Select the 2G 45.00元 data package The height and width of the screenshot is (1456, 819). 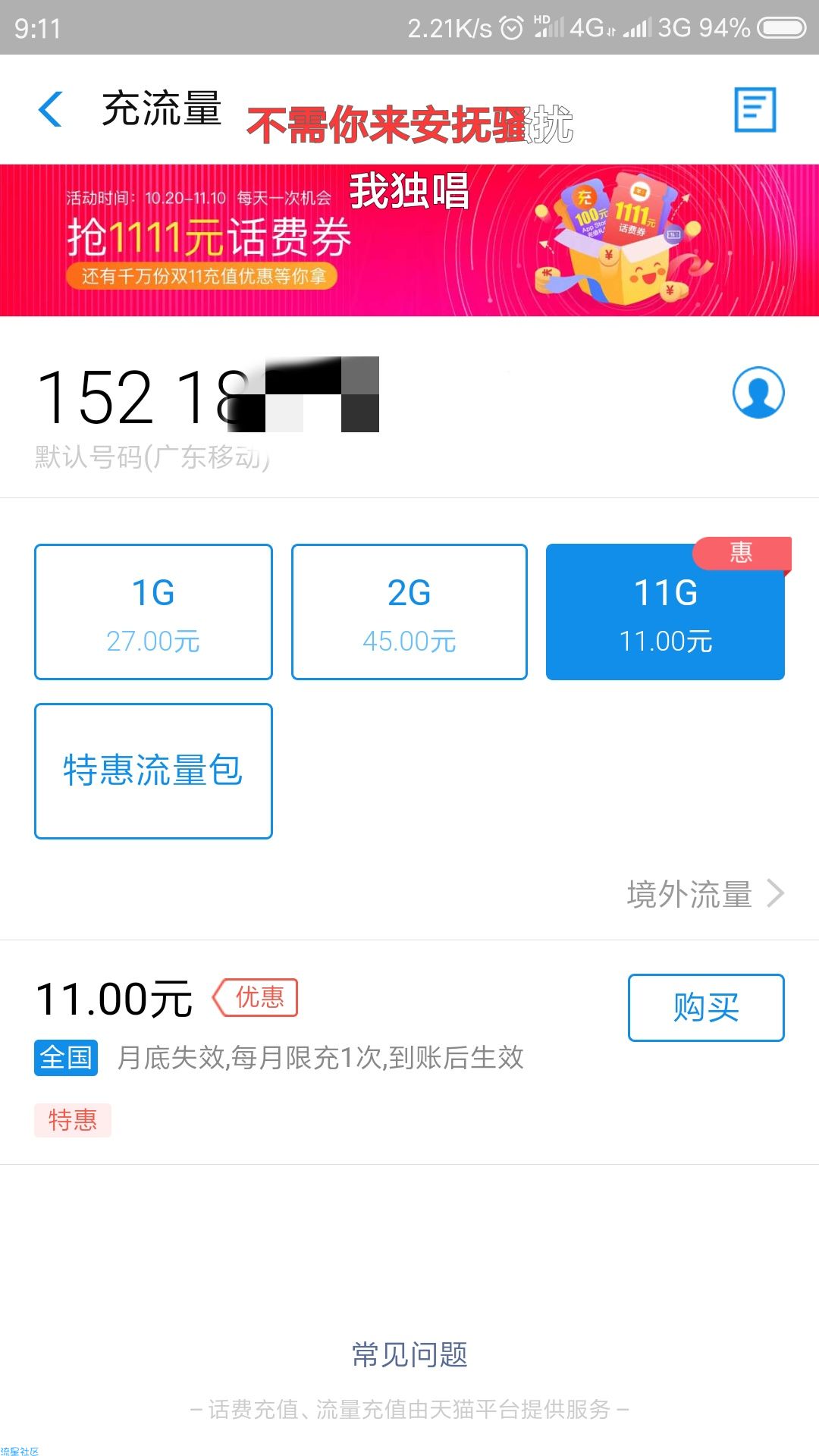409,612
